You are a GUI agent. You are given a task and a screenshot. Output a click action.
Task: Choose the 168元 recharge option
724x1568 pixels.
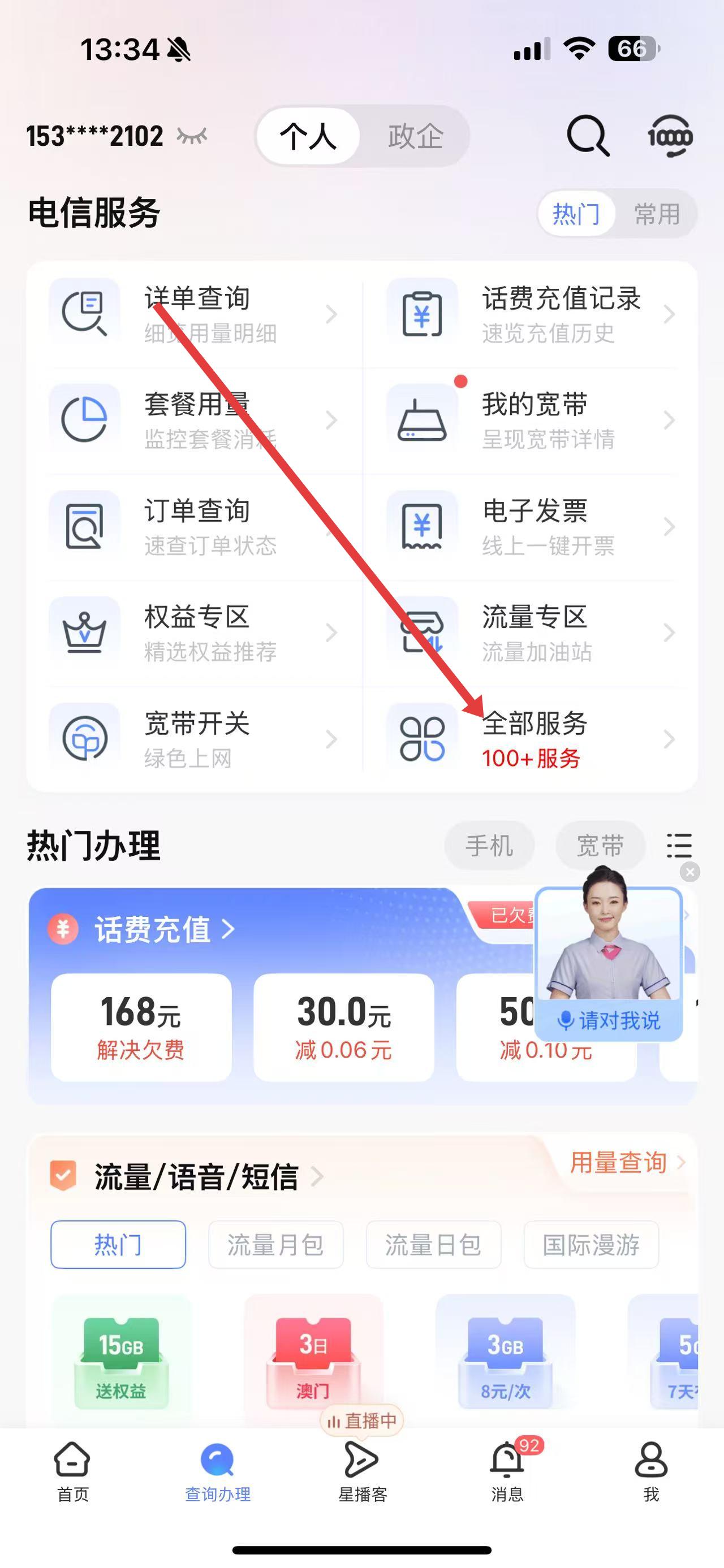[x=141, y=1027]
